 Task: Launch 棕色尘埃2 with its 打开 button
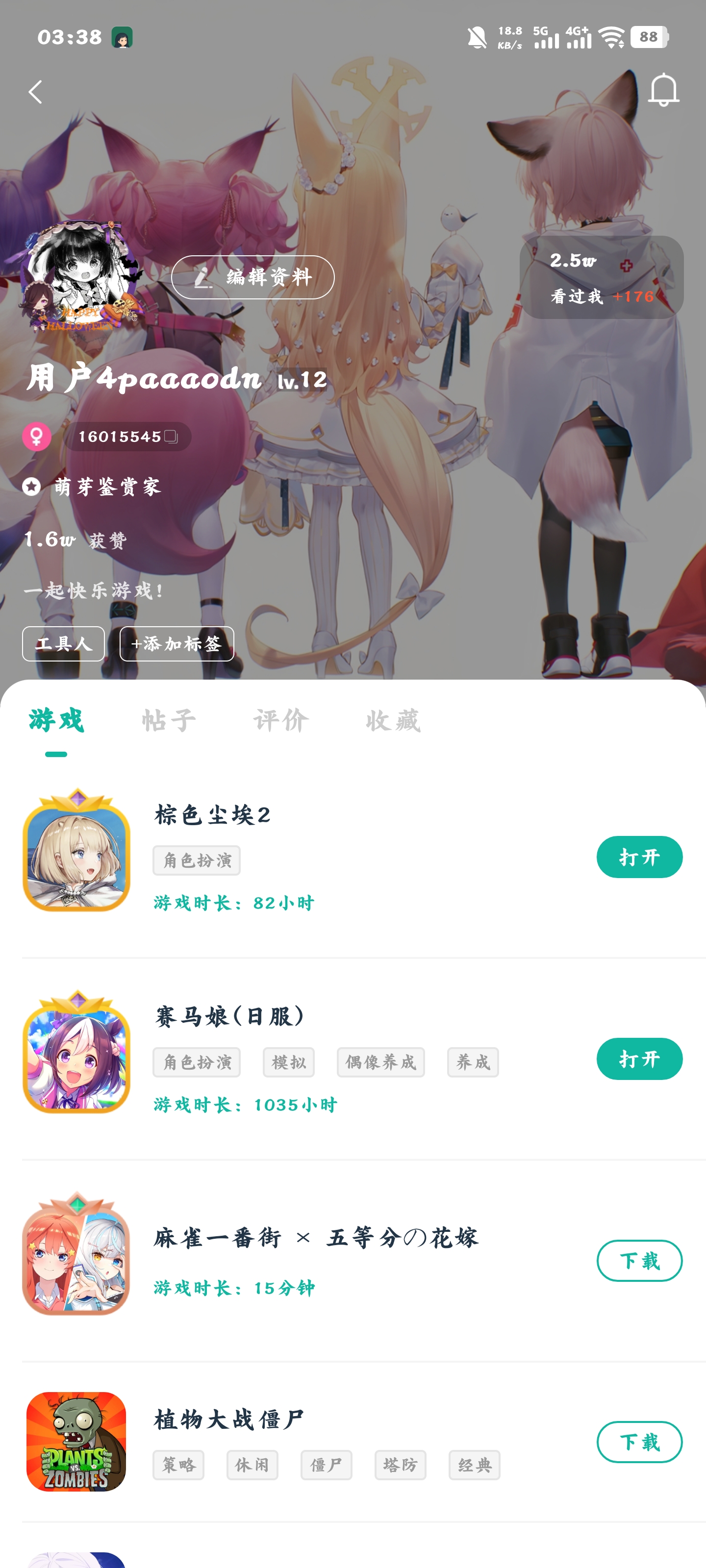pyautogui.click(x=639, y=857)
